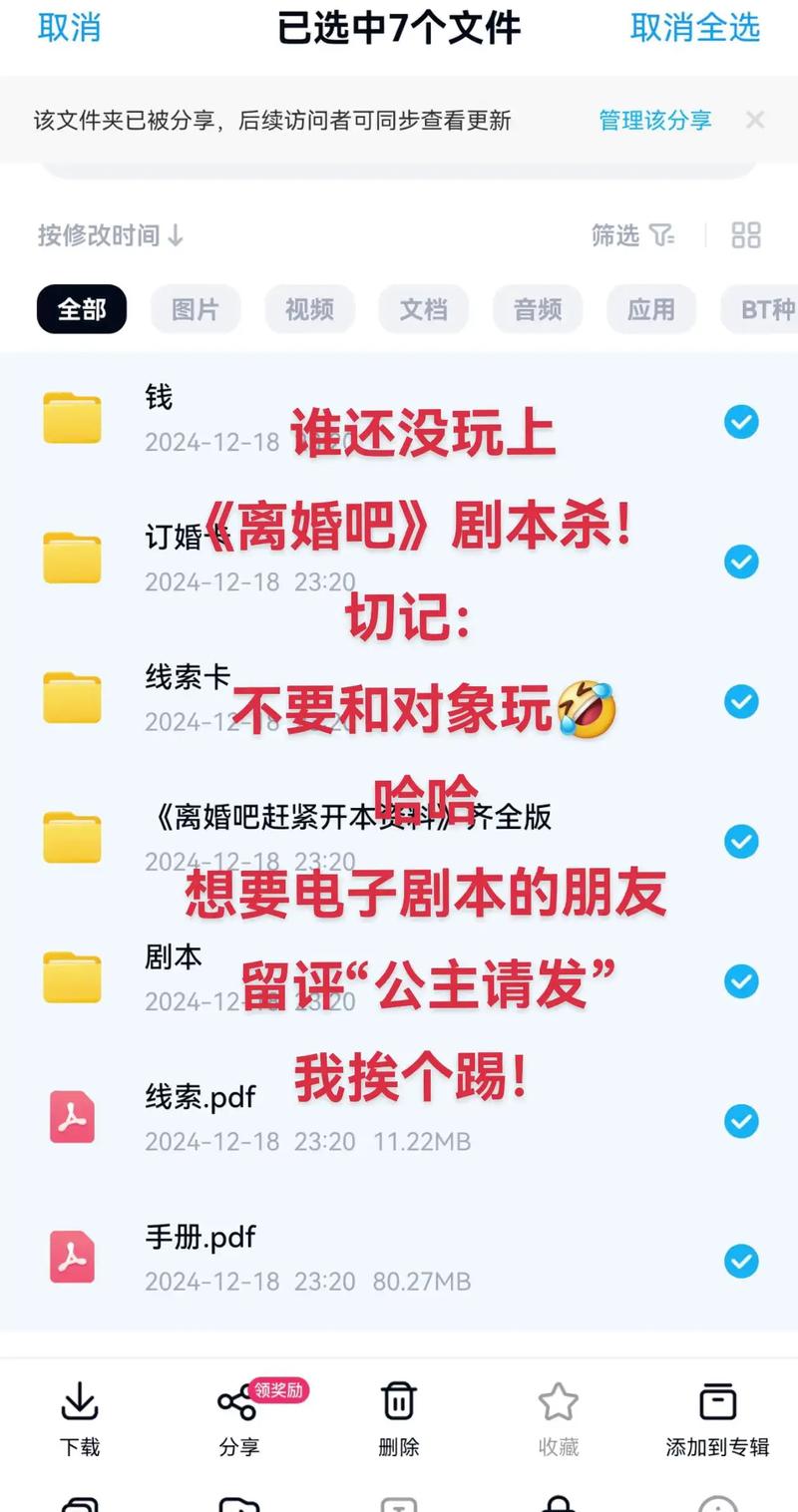Tap 取消全选 to deselect all files

695,27
